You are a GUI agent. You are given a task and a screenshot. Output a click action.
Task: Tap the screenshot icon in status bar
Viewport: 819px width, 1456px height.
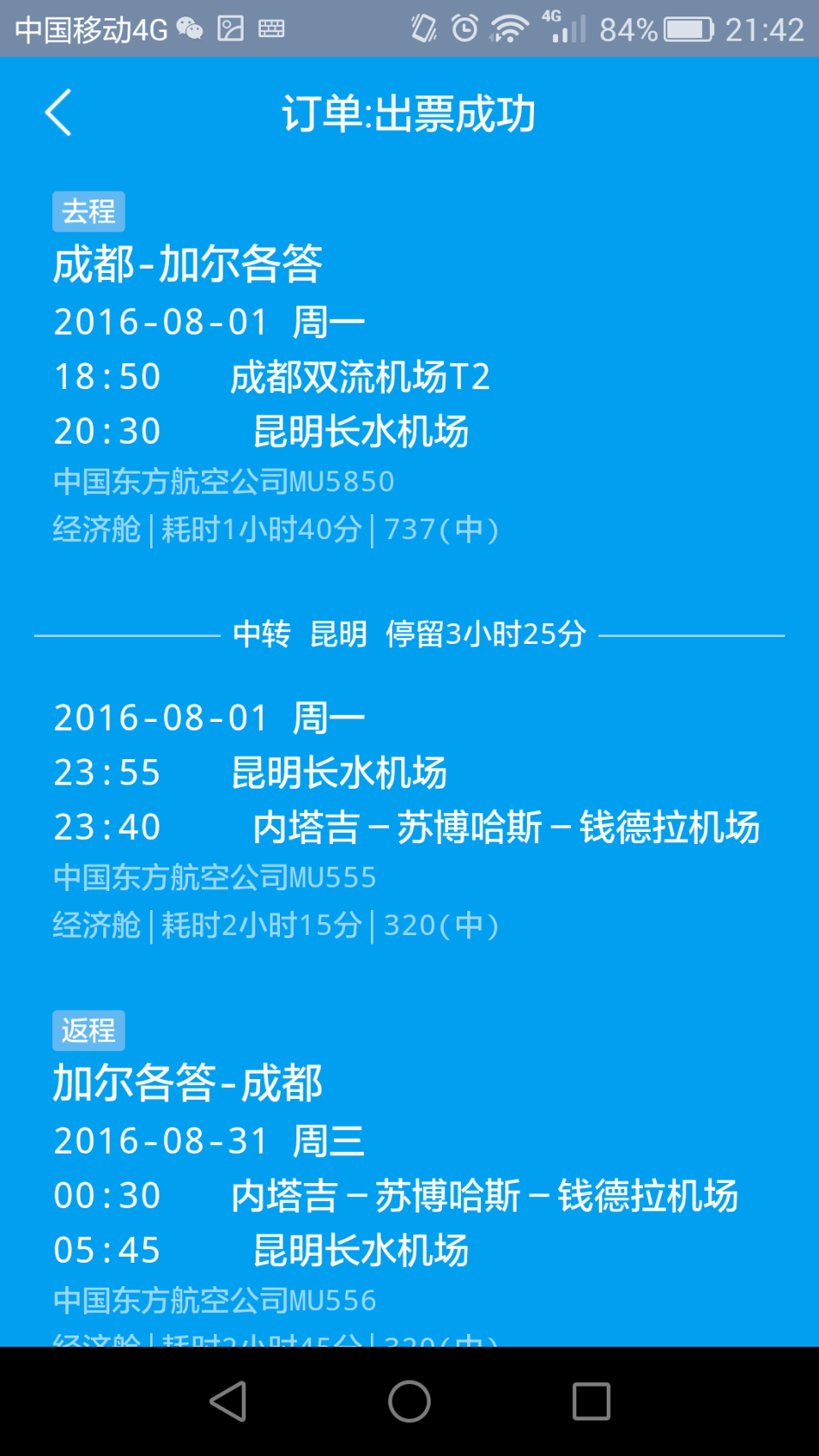click(231, 29)
